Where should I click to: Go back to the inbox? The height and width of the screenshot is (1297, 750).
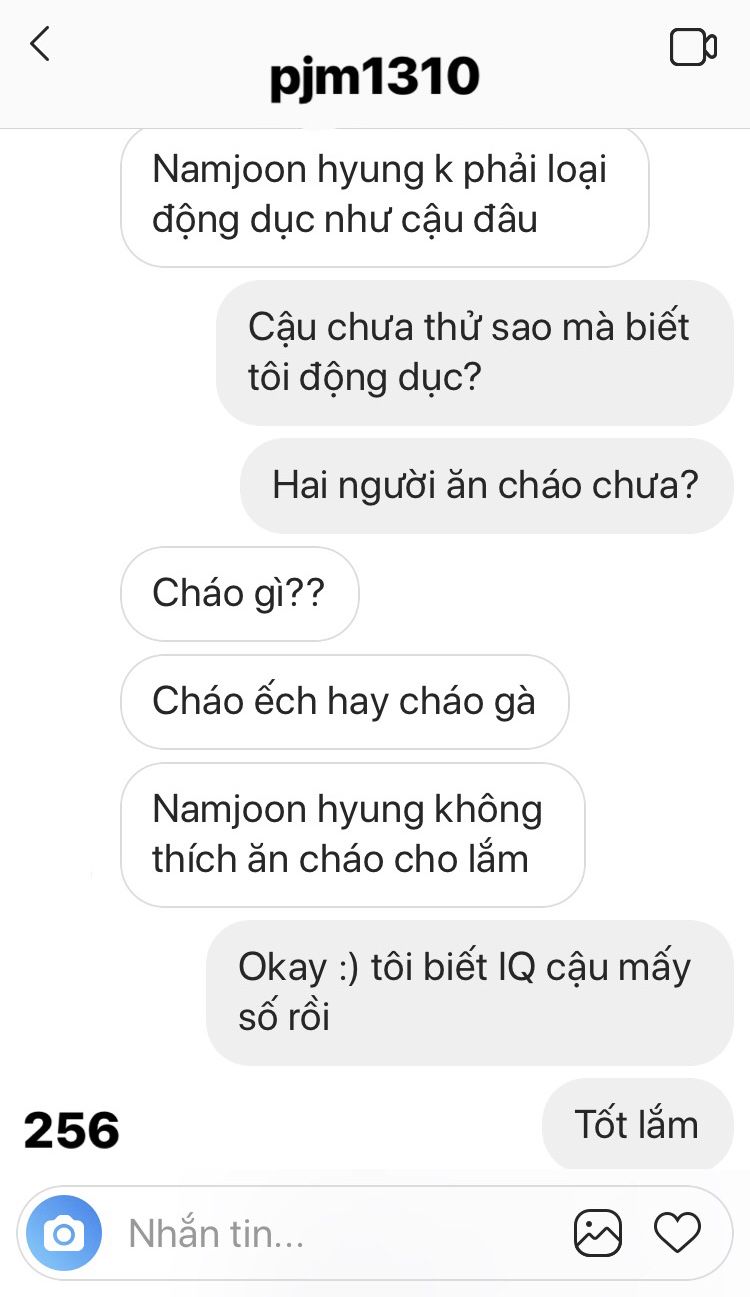click(x=40, y=44)
